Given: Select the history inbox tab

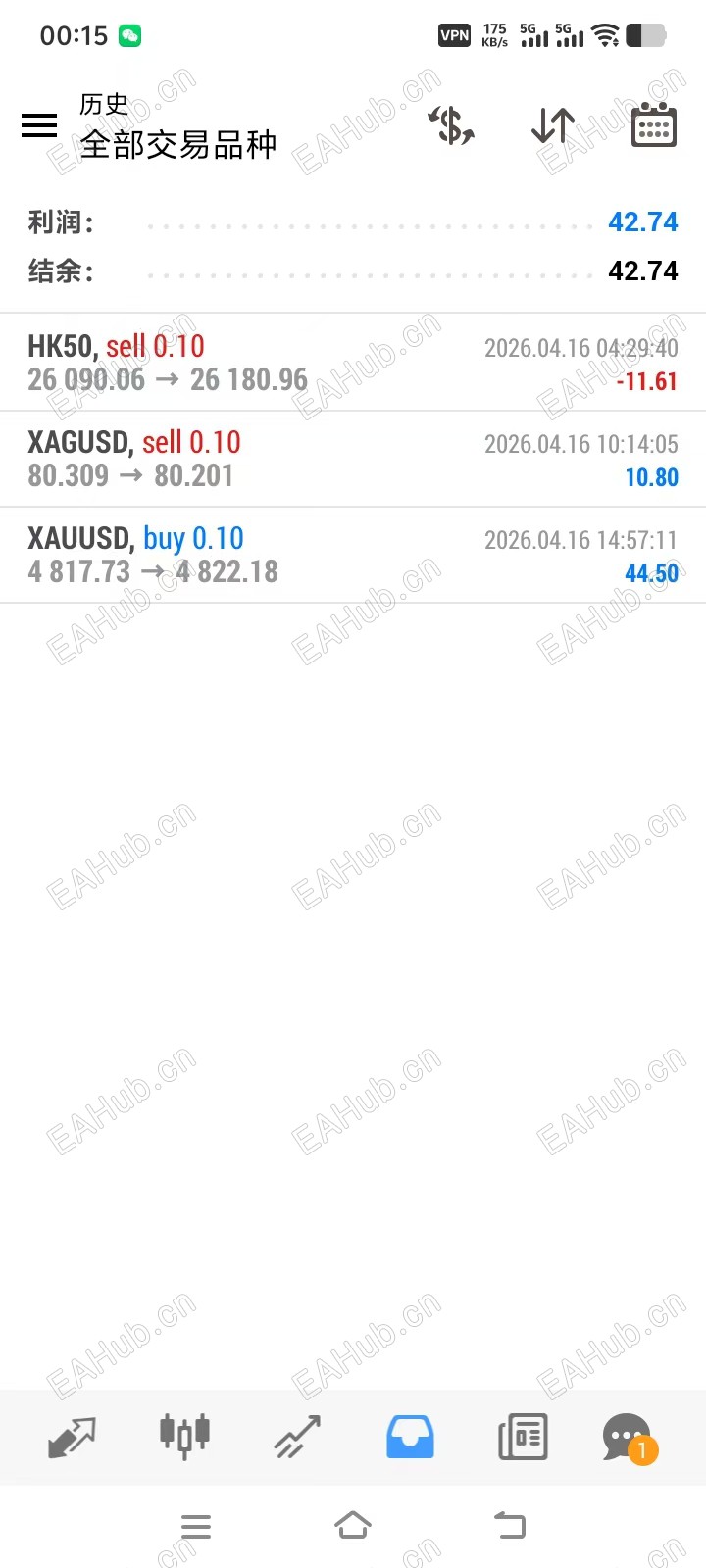Looking at the screenshot, I should pyautogui.click(x=410, y=1437).
